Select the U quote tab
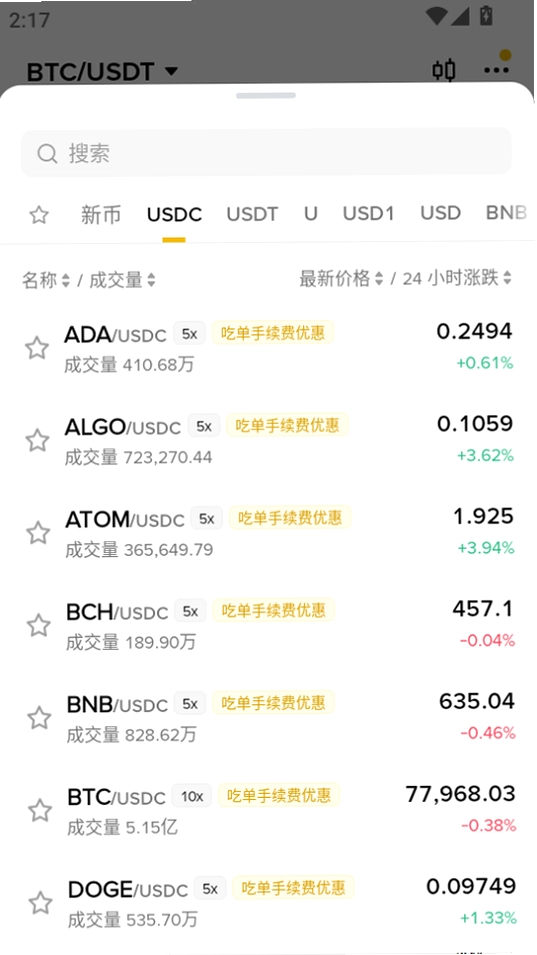This screenshot has width=537, height=955. click(x=311, y=214)
